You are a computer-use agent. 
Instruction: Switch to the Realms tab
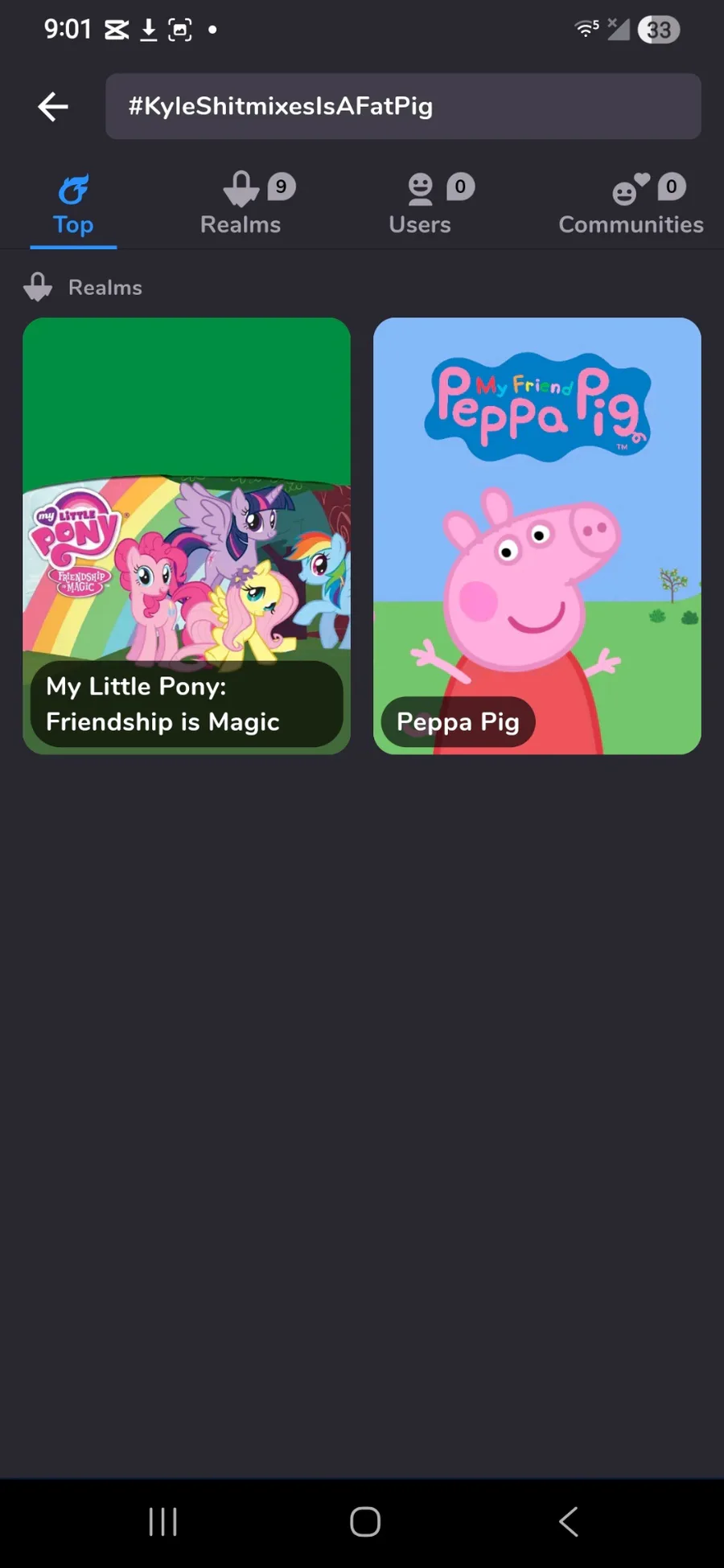click(x=241, y=205)
